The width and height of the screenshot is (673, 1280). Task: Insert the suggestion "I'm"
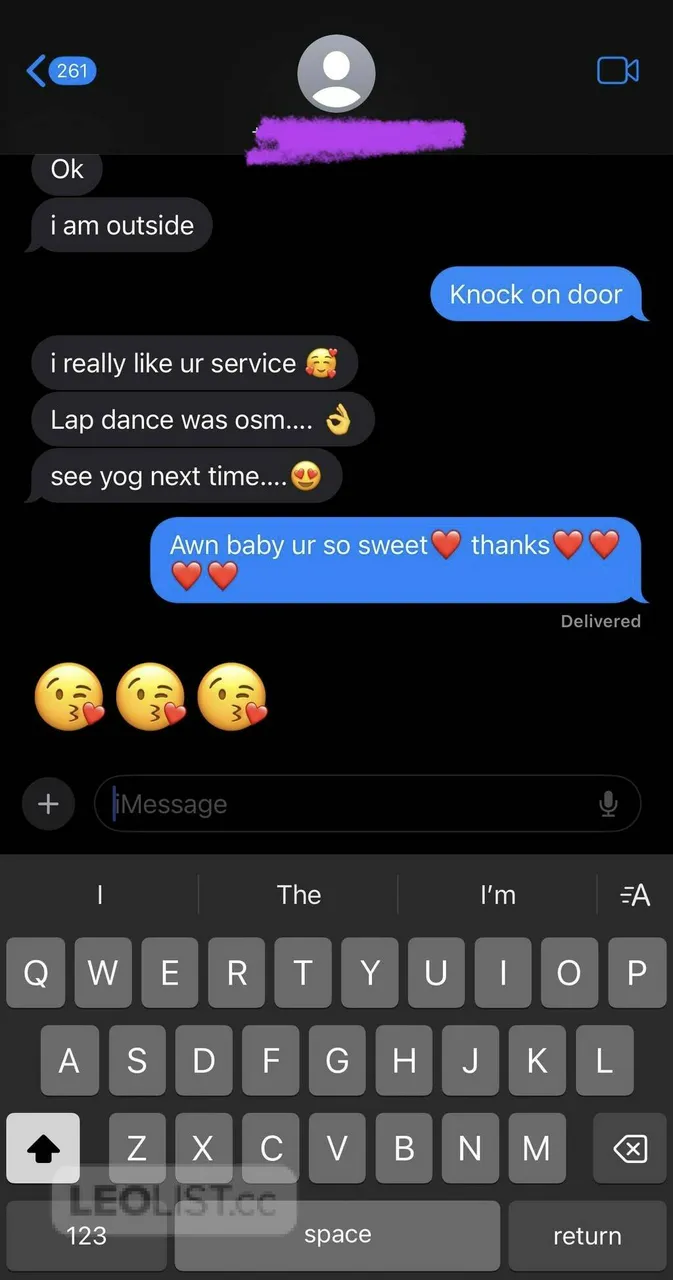point(498,894)
